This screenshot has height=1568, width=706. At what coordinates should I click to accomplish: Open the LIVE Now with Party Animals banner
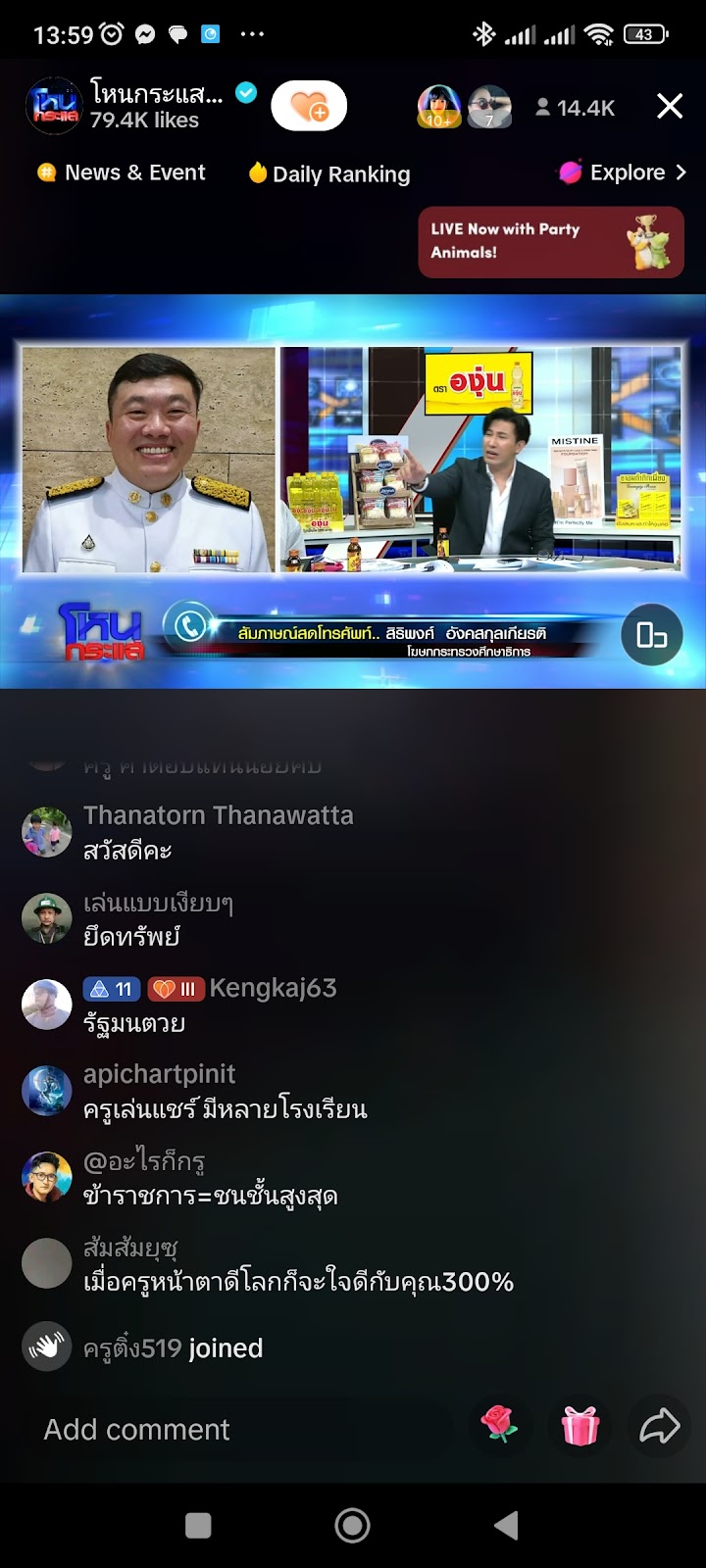tap(551, 241)
